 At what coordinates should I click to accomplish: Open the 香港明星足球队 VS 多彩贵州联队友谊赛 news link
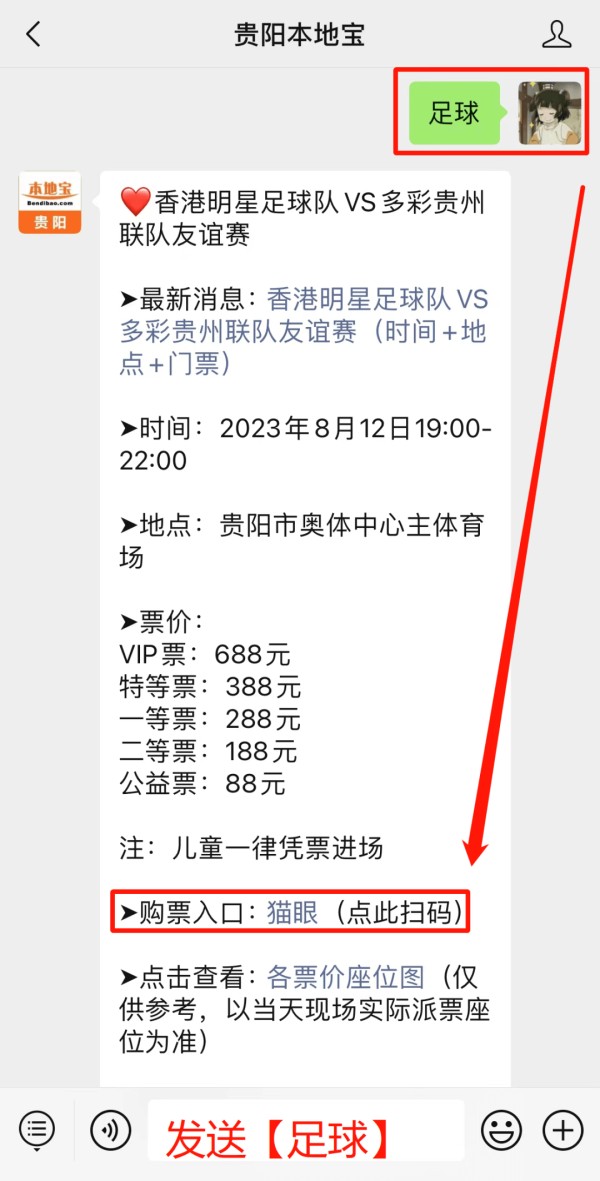[x=304, y=332]
